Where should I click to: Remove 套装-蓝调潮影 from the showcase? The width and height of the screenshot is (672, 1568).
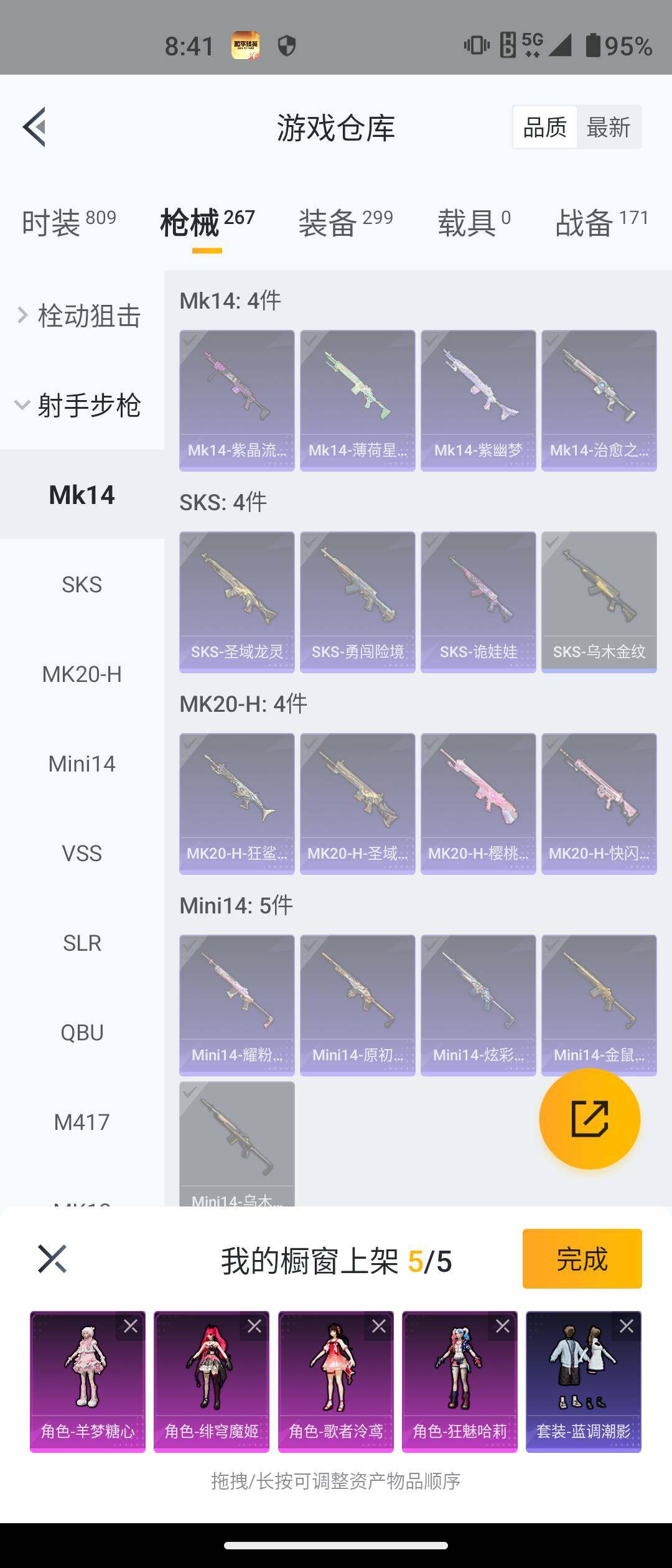pos(627,1326)
